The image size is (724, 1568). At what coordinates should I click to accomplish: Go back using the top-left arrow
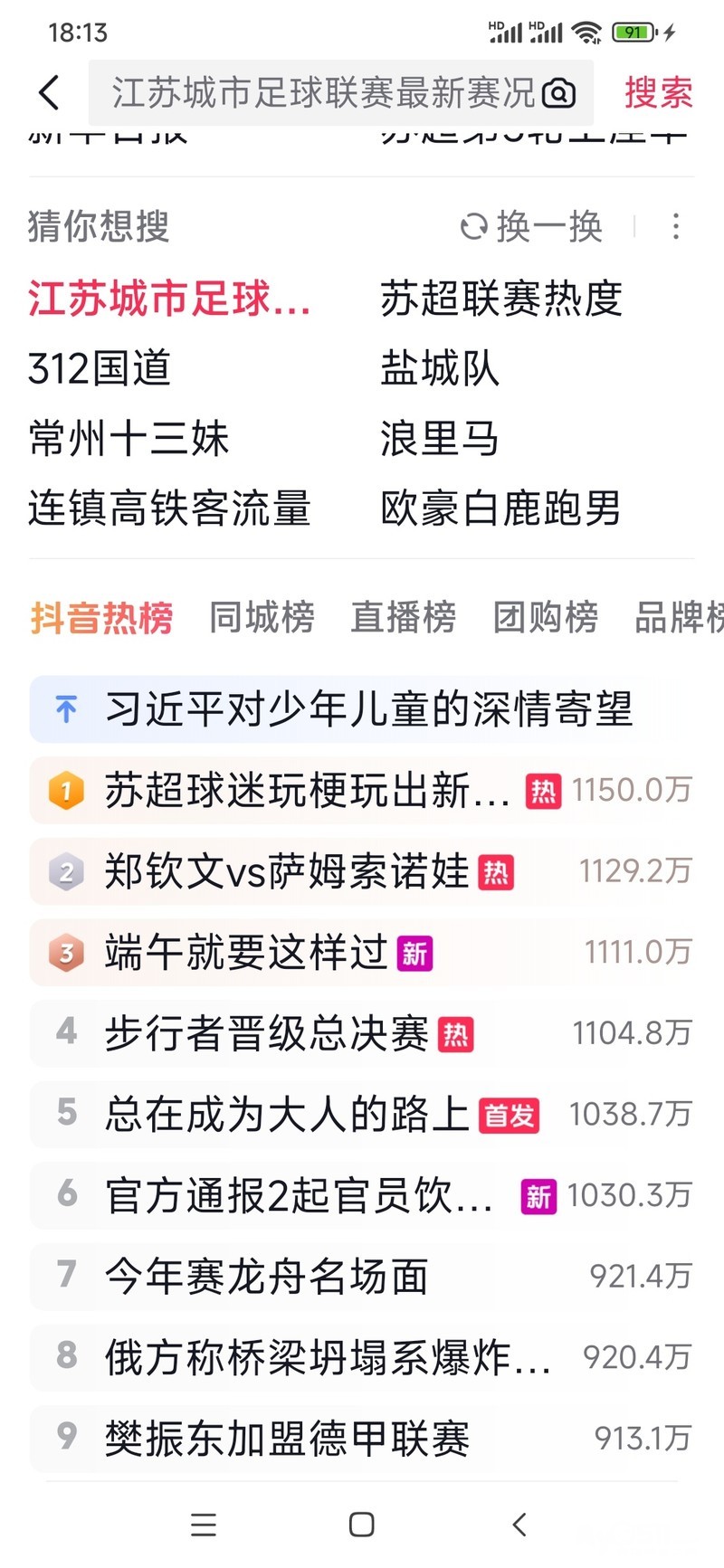[x=49, y=93]
